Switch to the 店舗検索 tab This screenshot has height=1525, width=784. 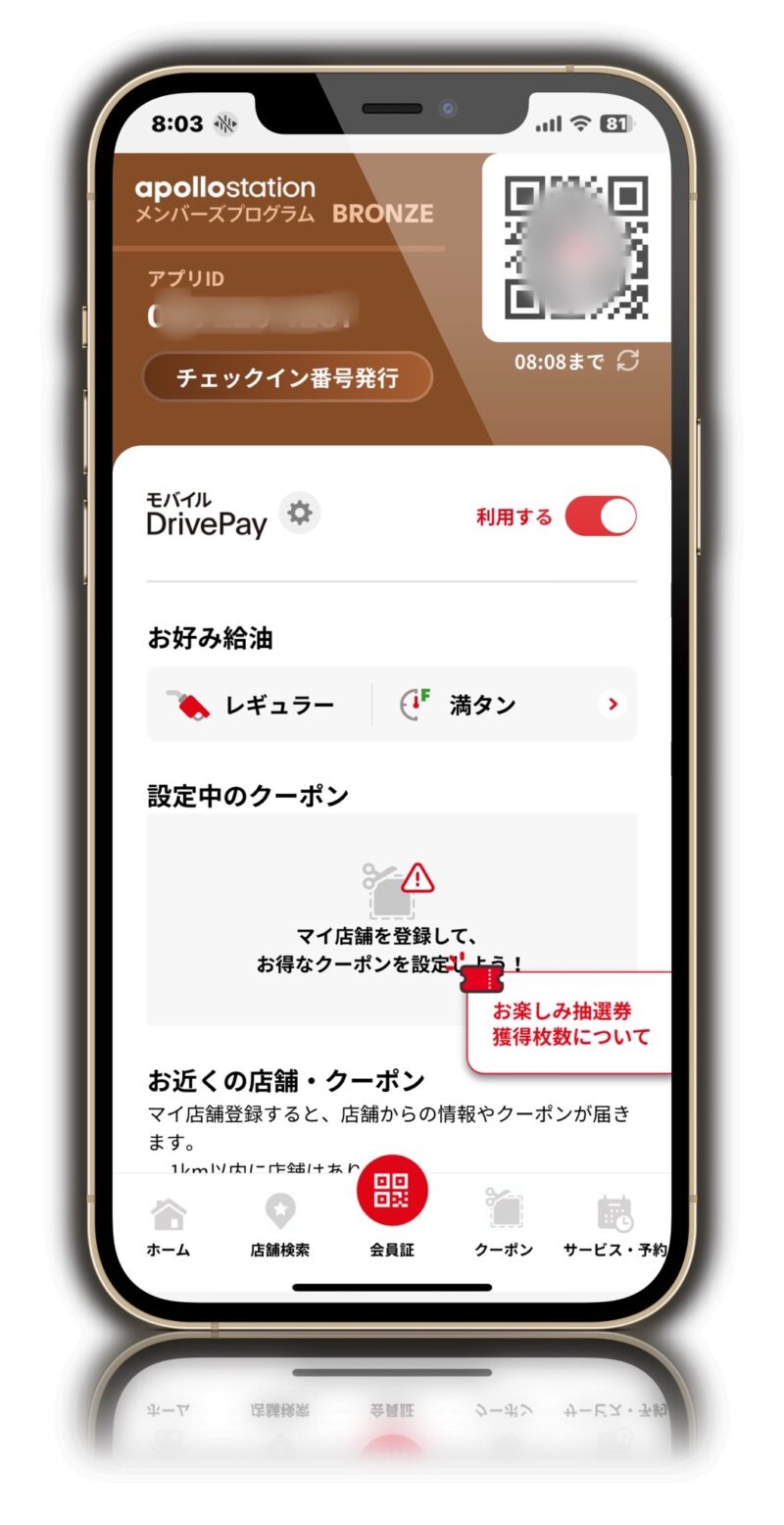280,1225
